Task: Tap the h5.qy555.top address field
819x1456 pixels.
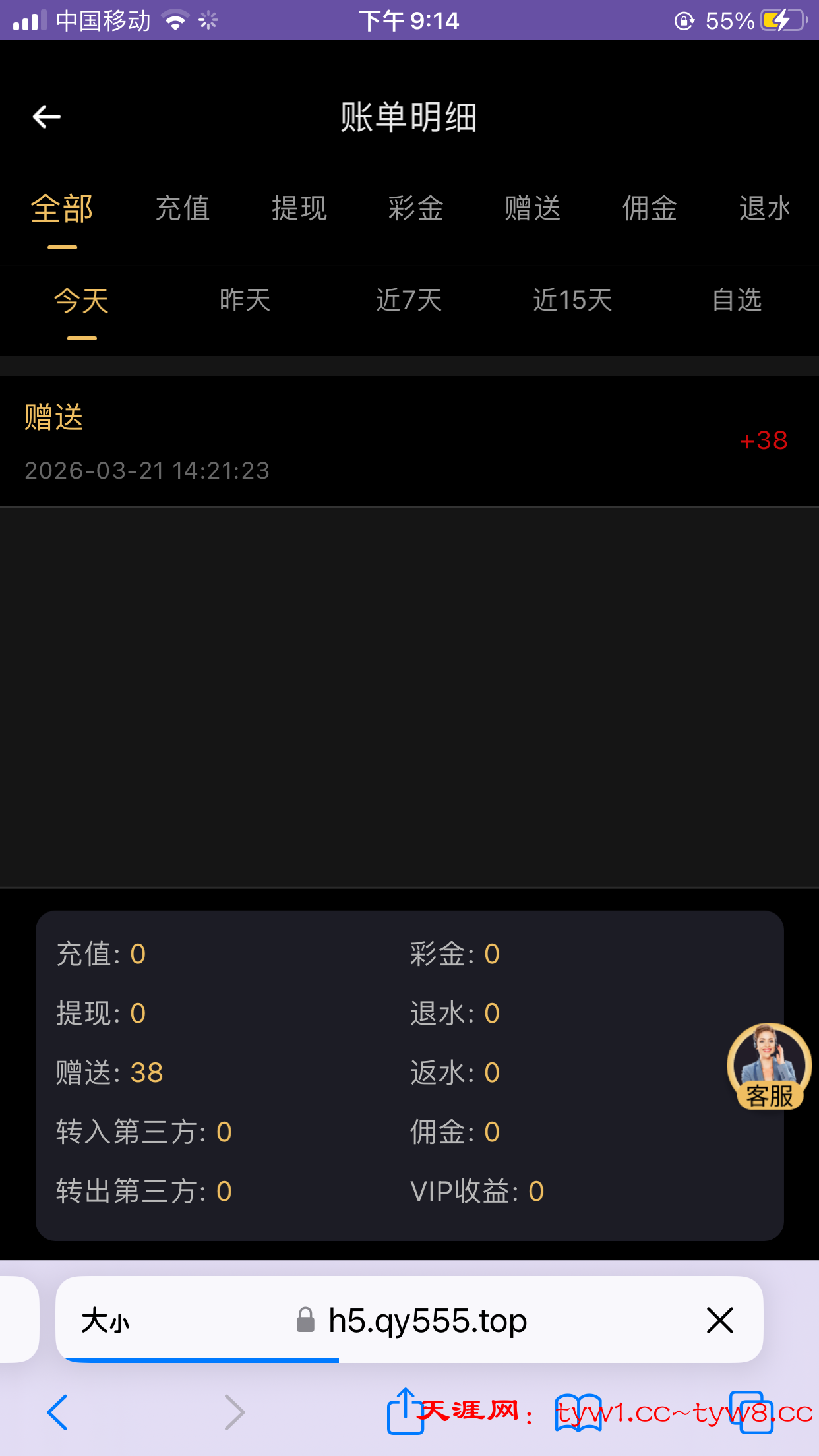Action: 427,1321
